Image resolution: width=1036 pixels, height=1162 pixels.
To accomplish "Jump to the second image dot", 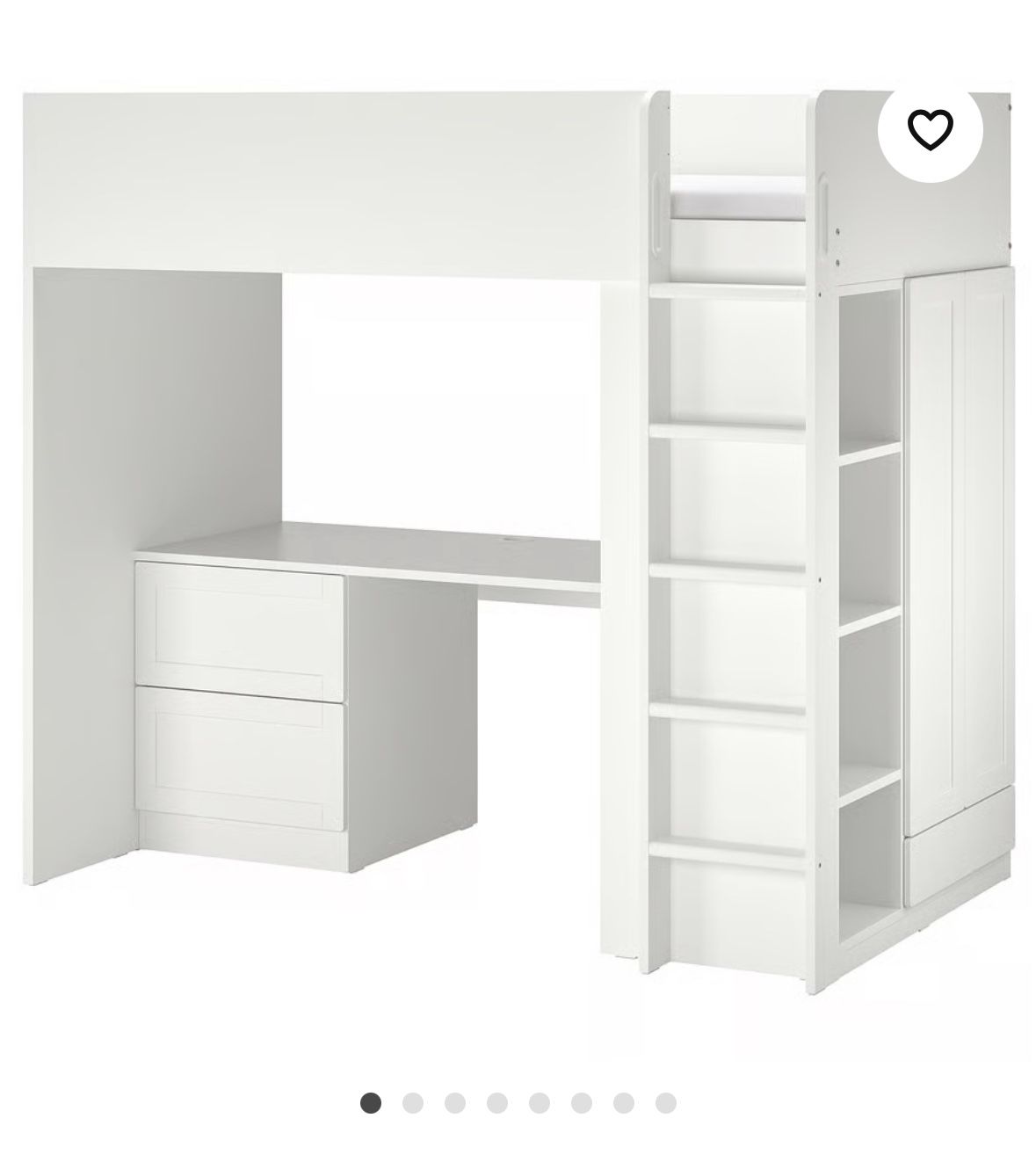I will pos(413,1102).
